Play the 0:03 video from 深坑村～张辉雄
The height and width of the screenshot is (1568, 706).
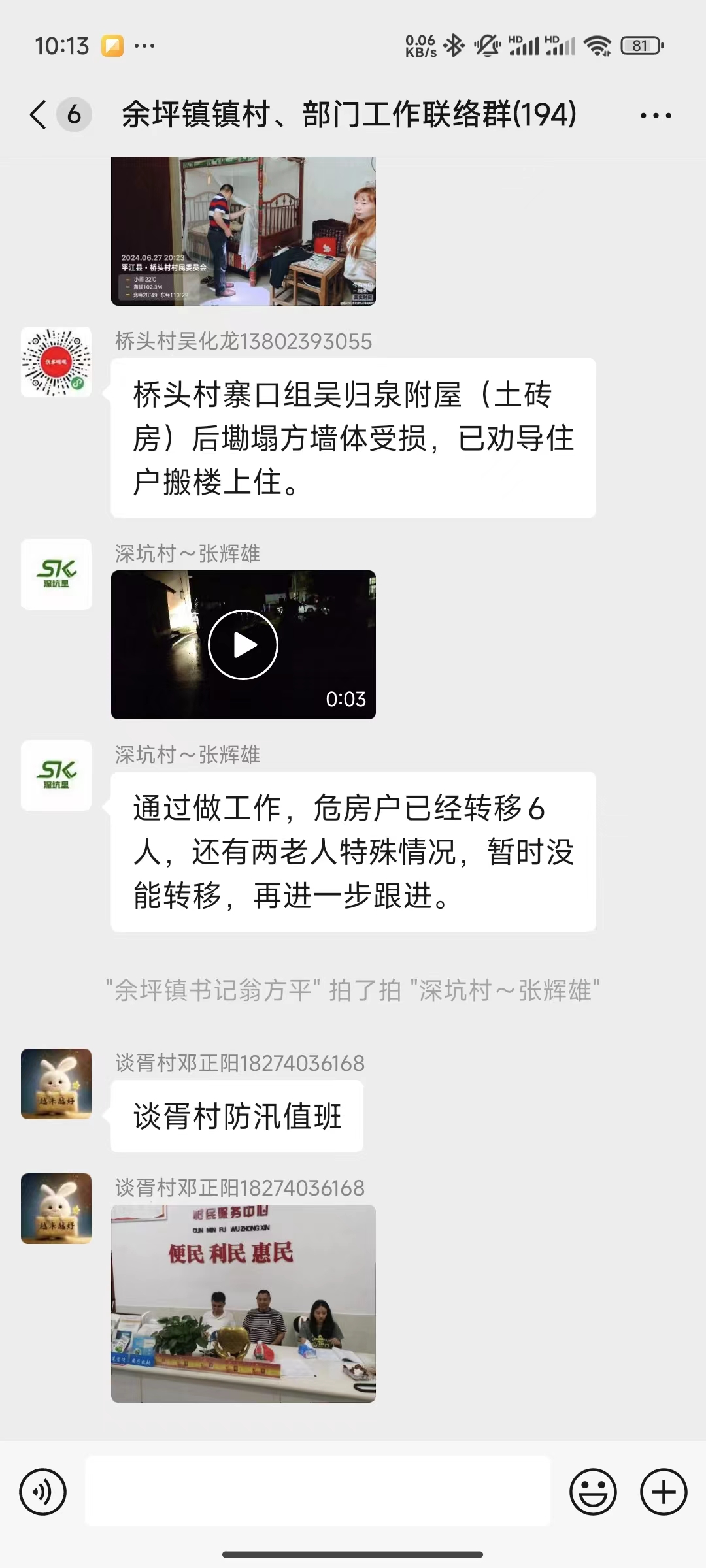[x=243, y=645]
